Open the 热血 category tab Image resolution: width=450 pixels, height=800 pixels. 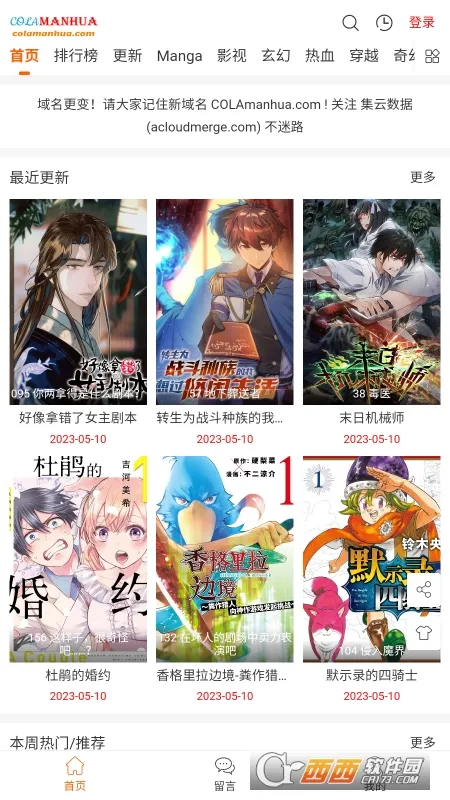click(x=320, y=55)
